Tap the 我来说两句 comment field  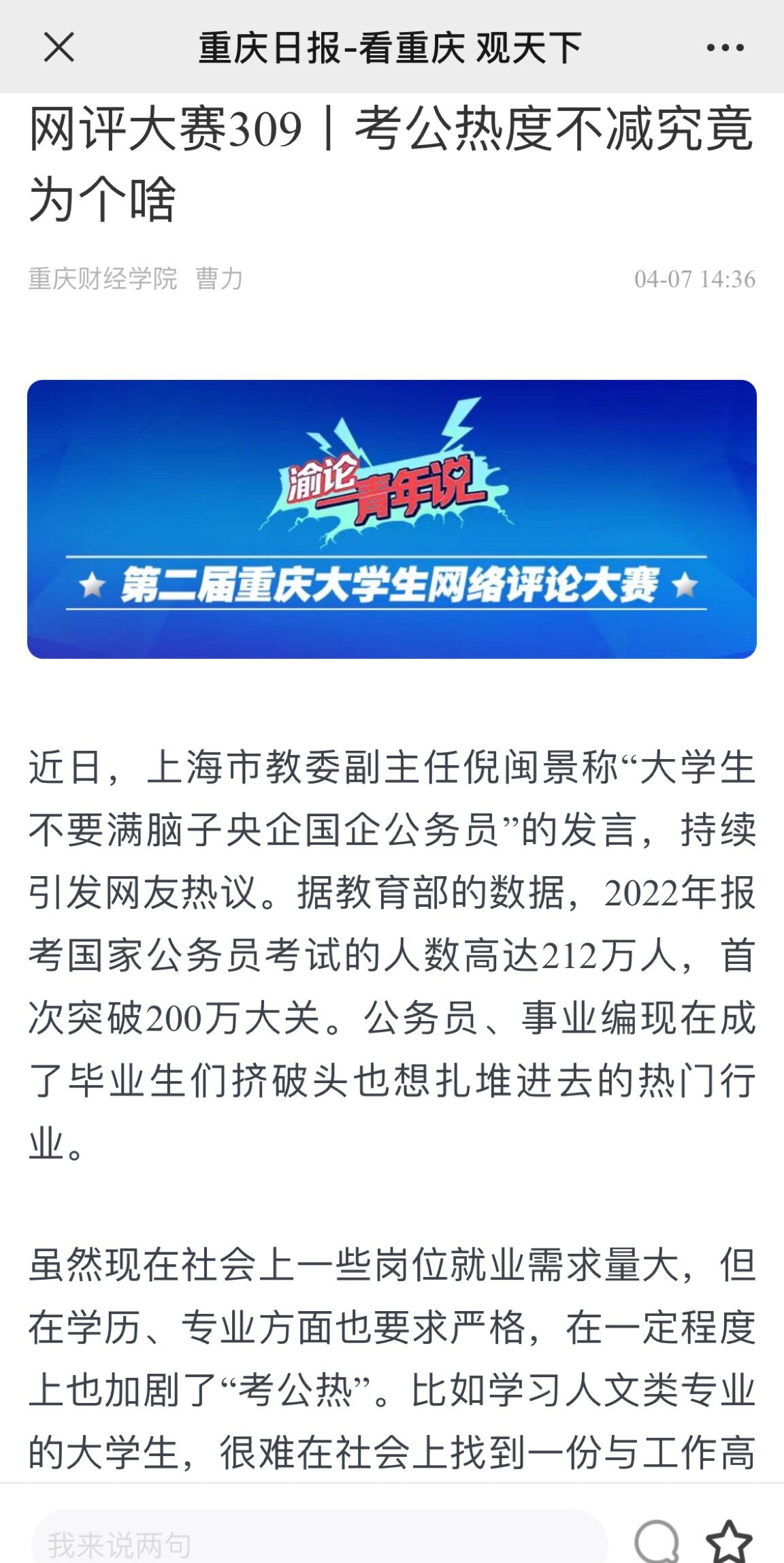click(320, 1541)
